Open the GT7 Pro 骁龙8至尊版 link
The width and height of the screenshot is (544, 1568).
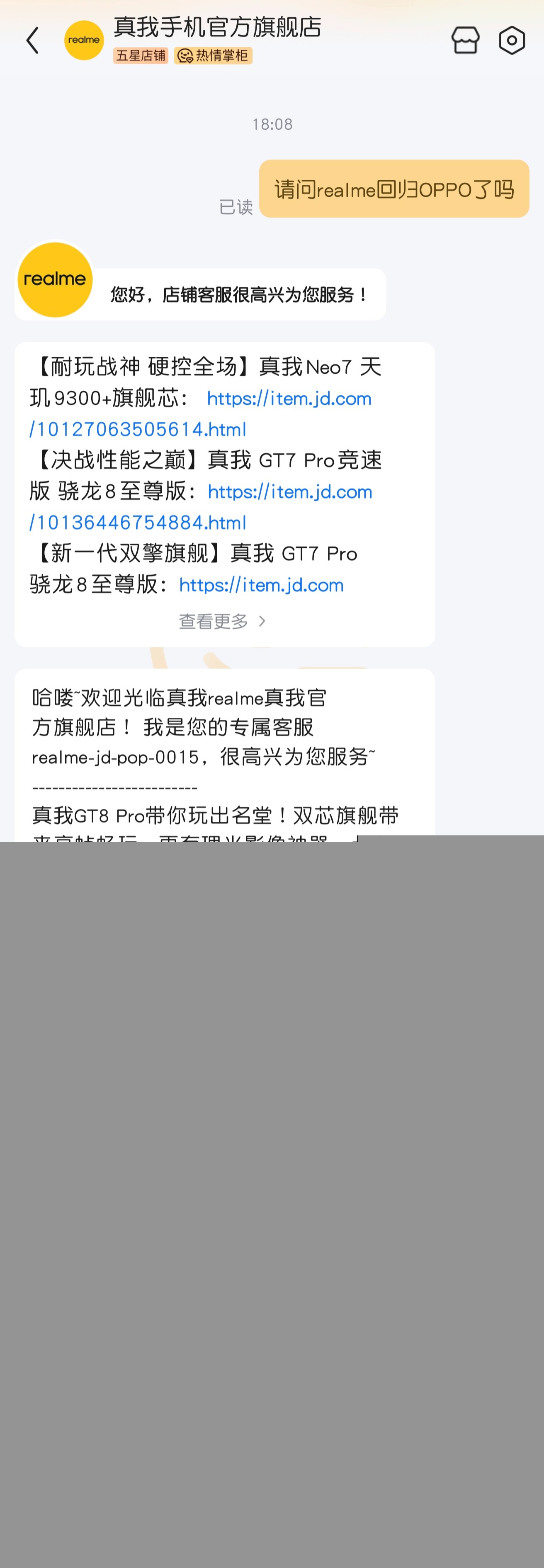click(x=261, y=586)
